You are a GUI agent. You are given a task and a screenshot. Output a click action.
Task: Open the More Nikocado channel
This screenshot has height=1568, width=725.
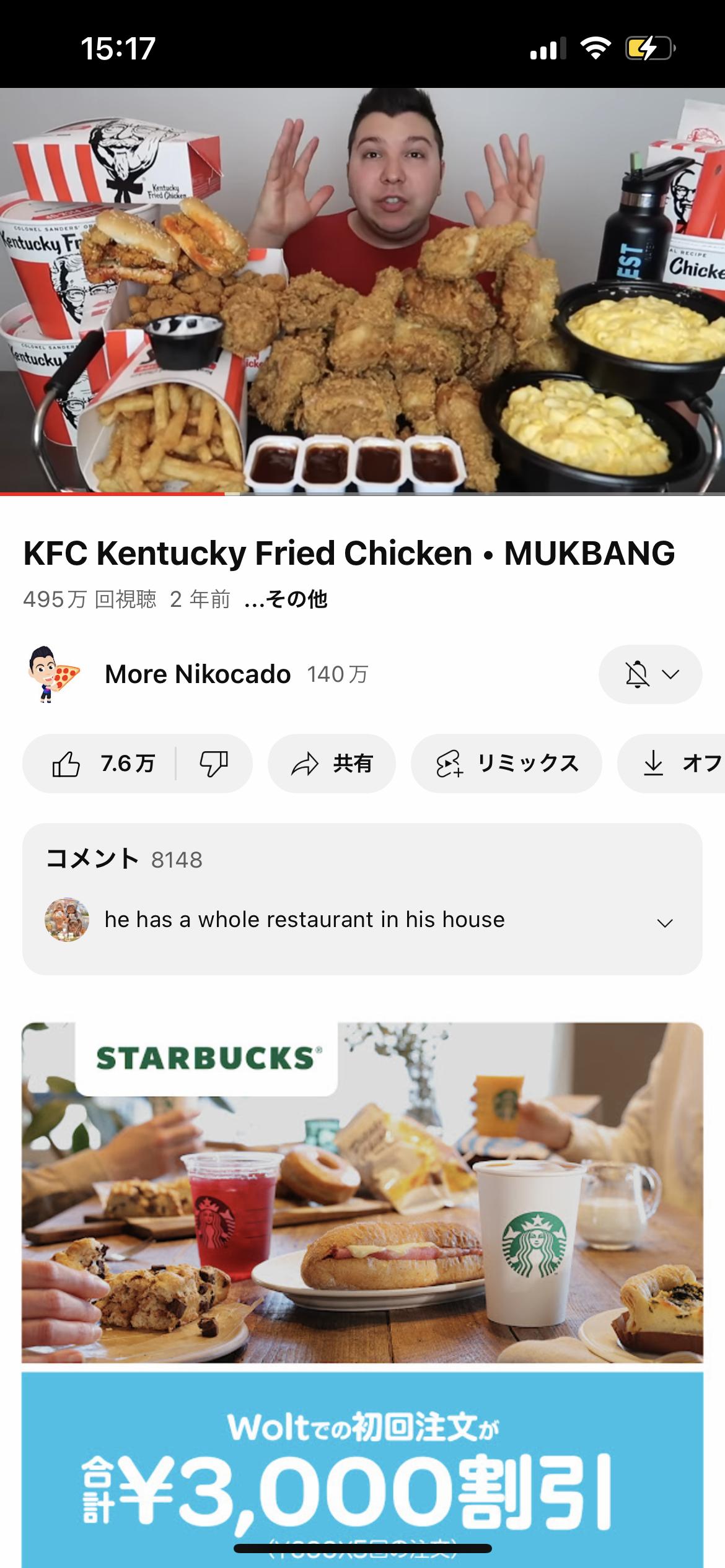[x=197, y=674]
